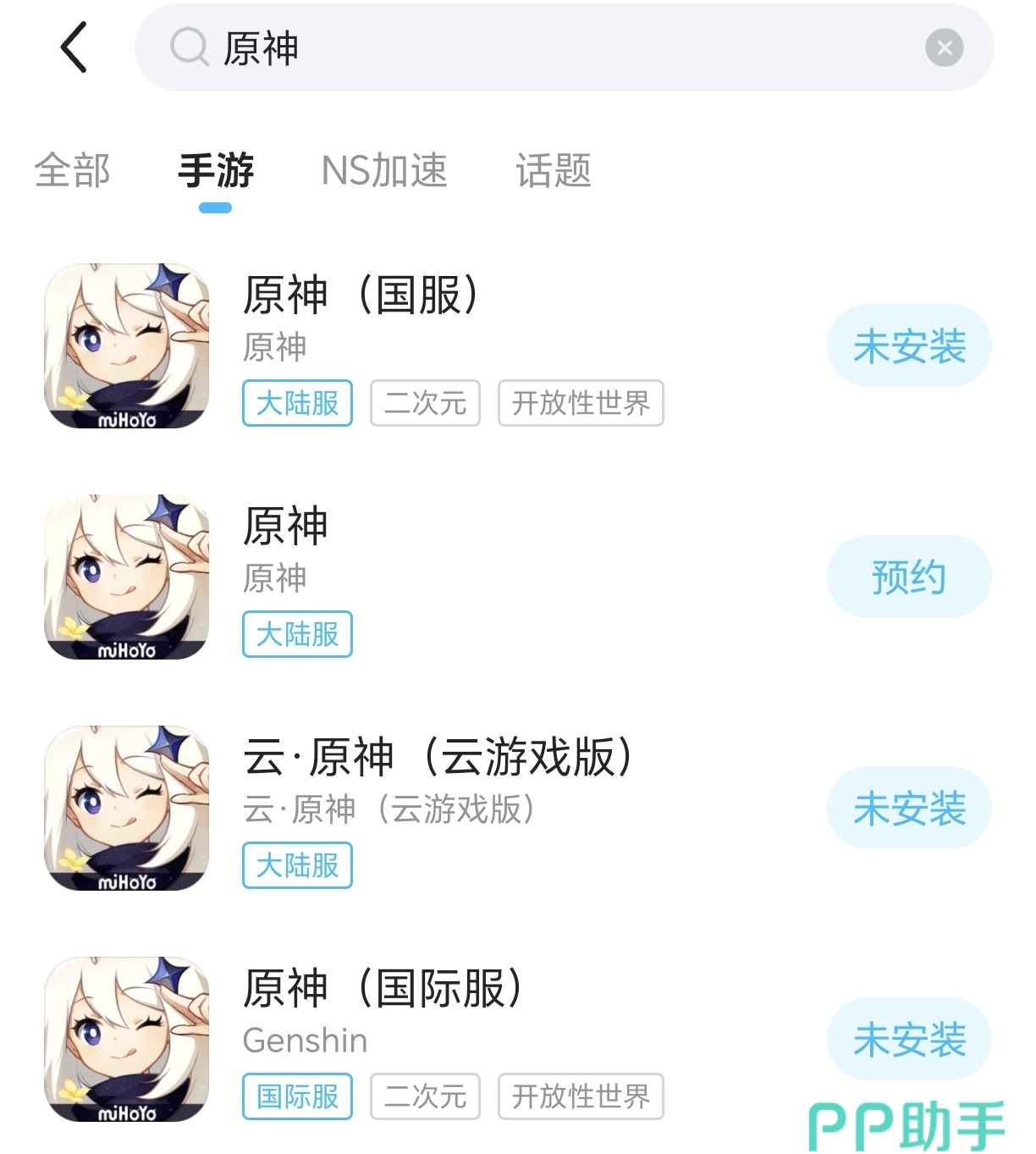The width and height of the screenshot is (1036, 1154).
Task: Select the 手游 tab
Action: [x=216, y=171]
